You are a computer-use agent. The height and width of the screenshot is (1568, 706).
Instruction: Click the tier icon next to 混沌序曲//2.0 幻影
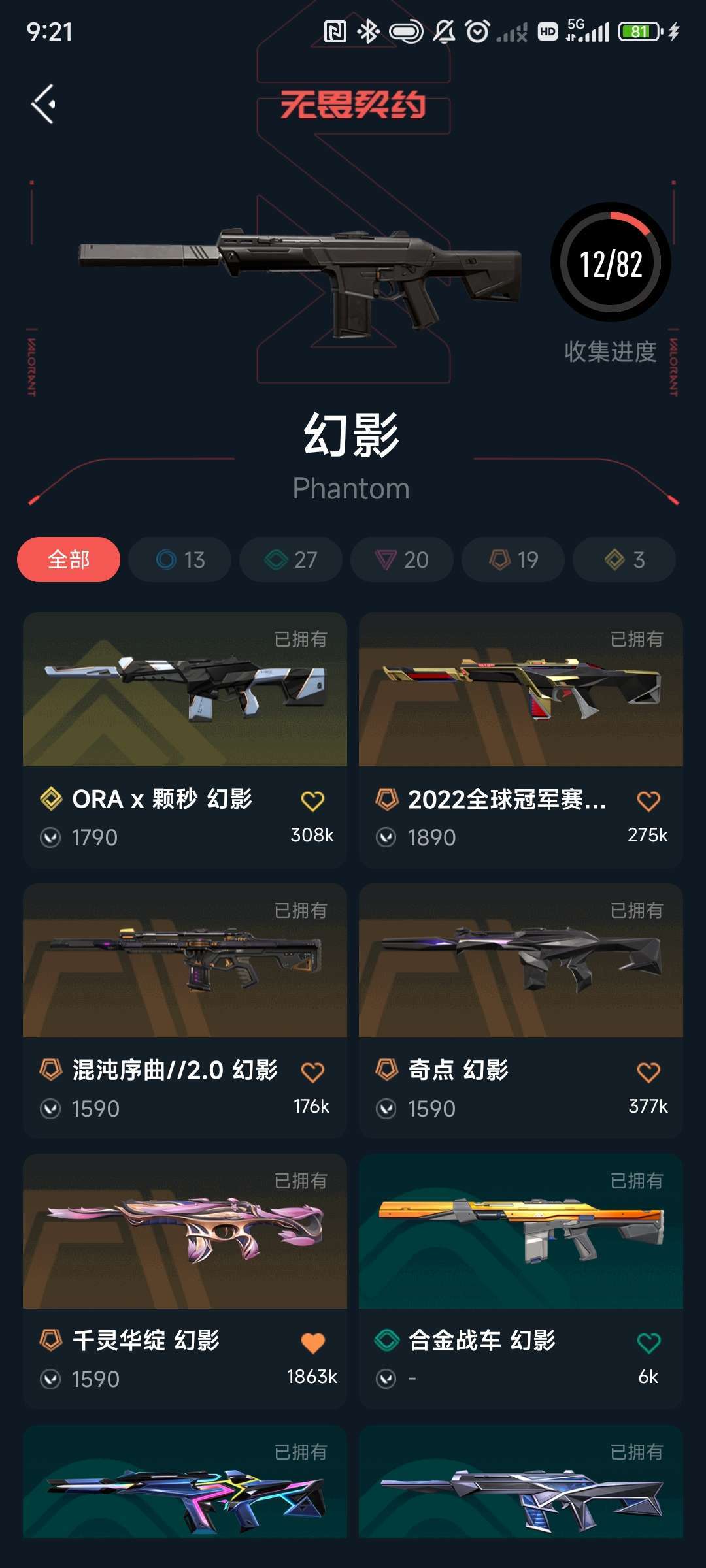coord(50,1069)
